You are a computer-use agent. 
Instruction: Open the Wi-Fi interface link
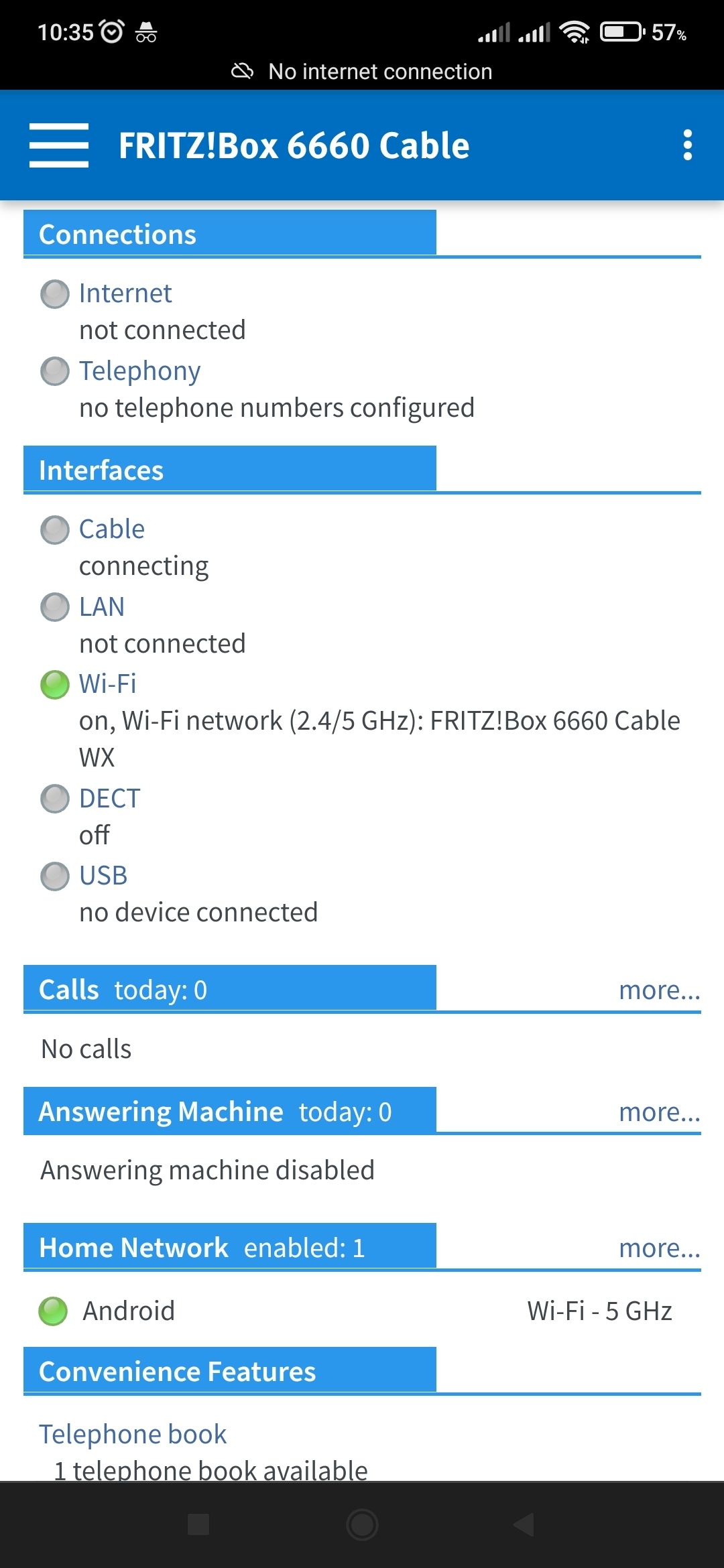[x=108, y=684]
